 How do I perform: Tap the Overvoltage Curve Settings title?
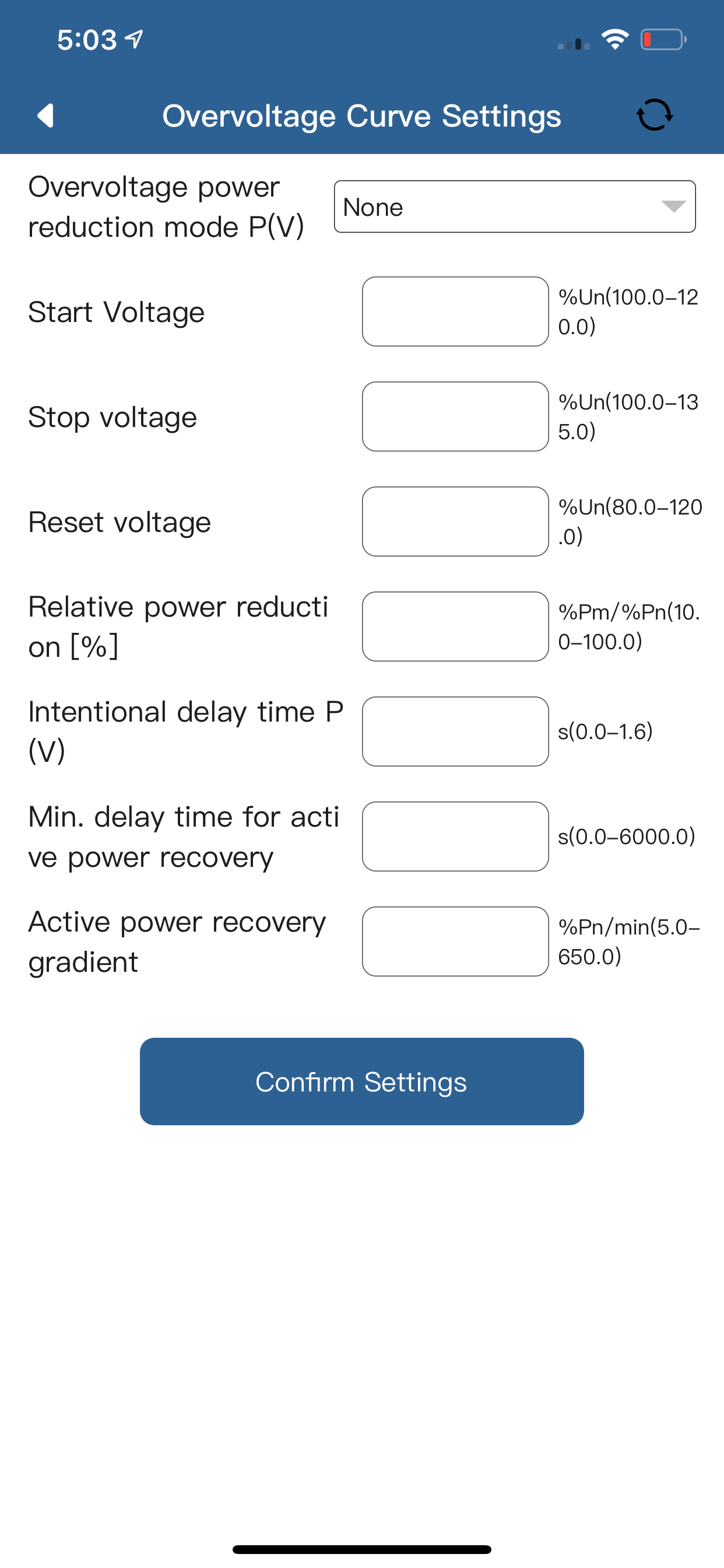[363, 116]
